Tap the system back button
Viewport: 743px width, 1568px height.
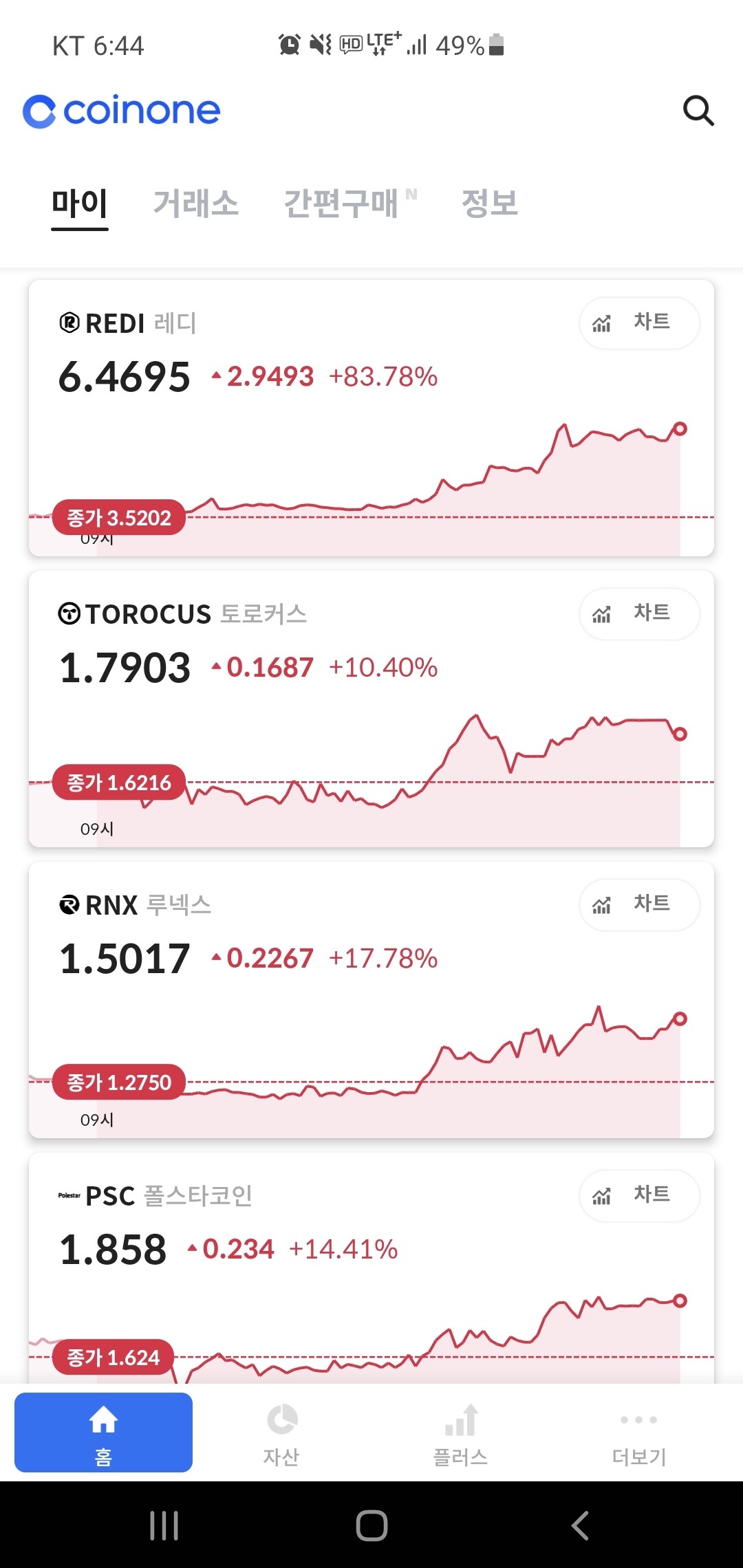[580, 1525]
